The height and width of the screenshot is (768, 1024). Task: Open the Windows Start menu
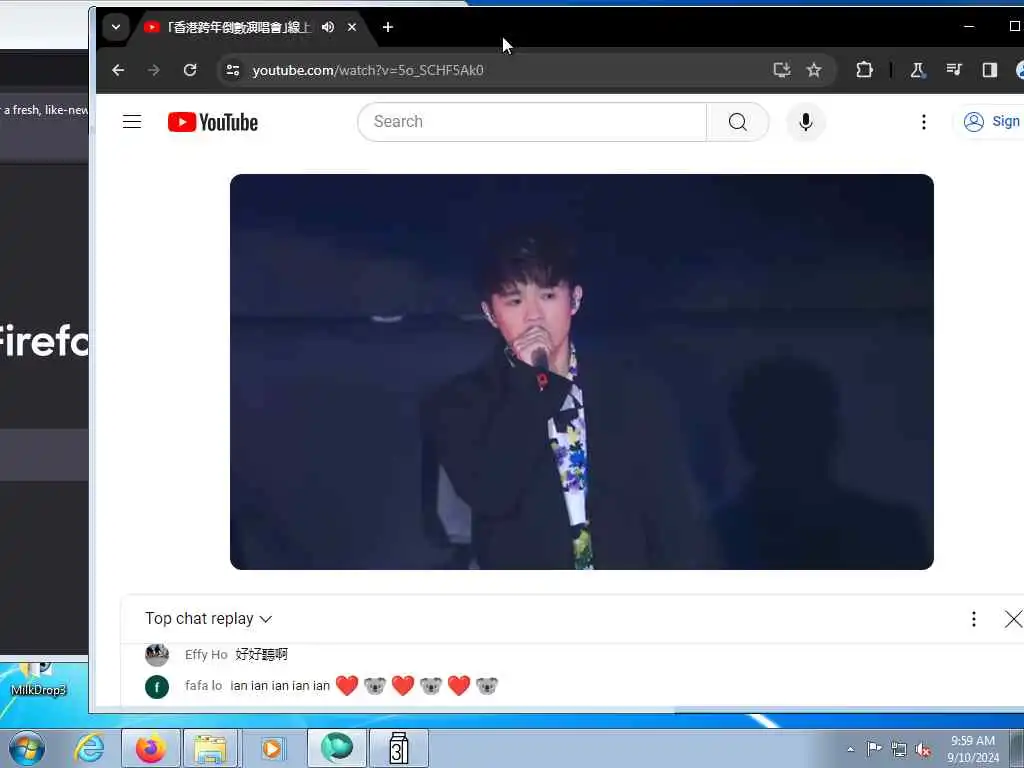point(27,748)
